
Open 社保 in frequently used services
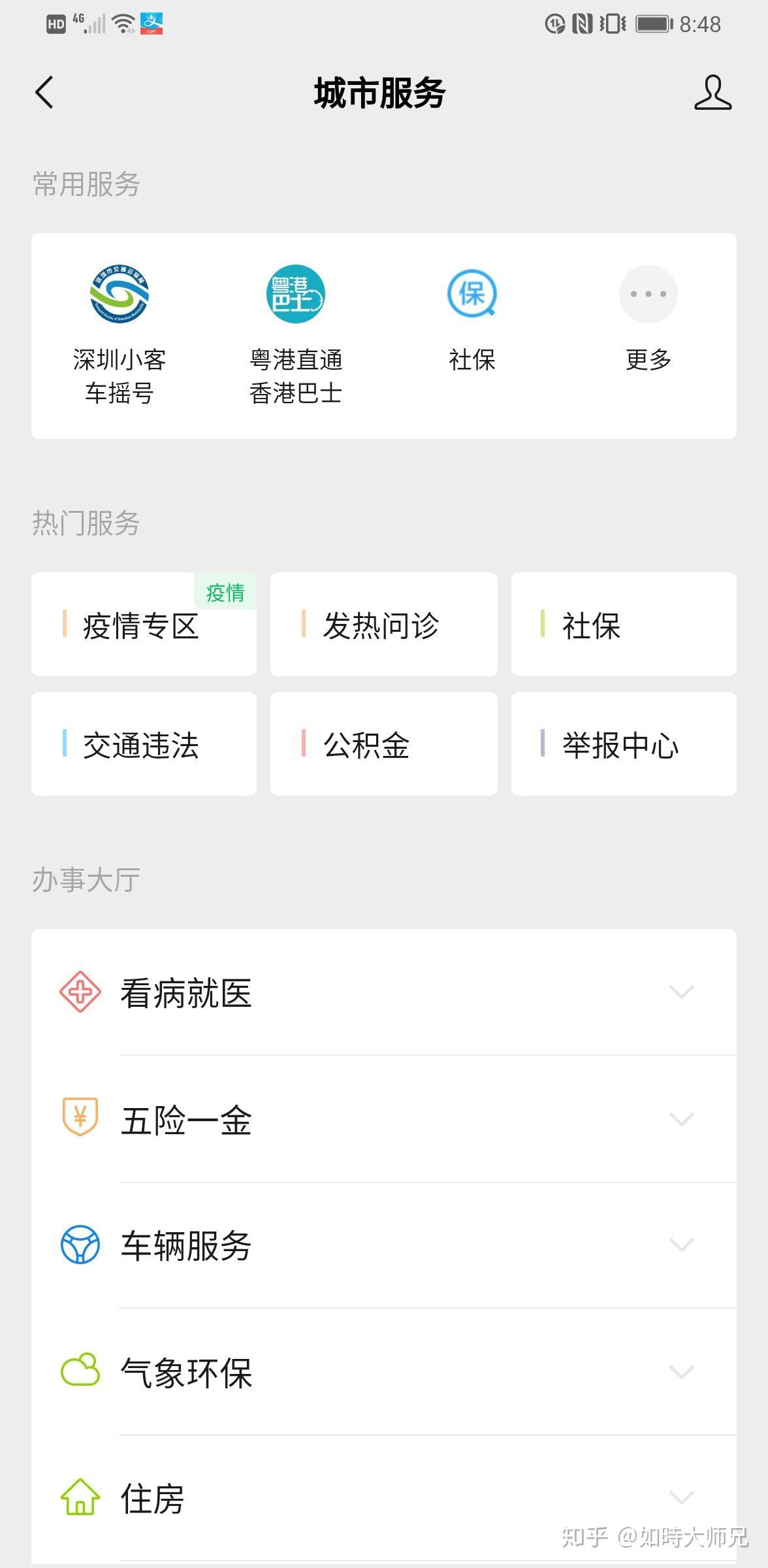[472, 318]
